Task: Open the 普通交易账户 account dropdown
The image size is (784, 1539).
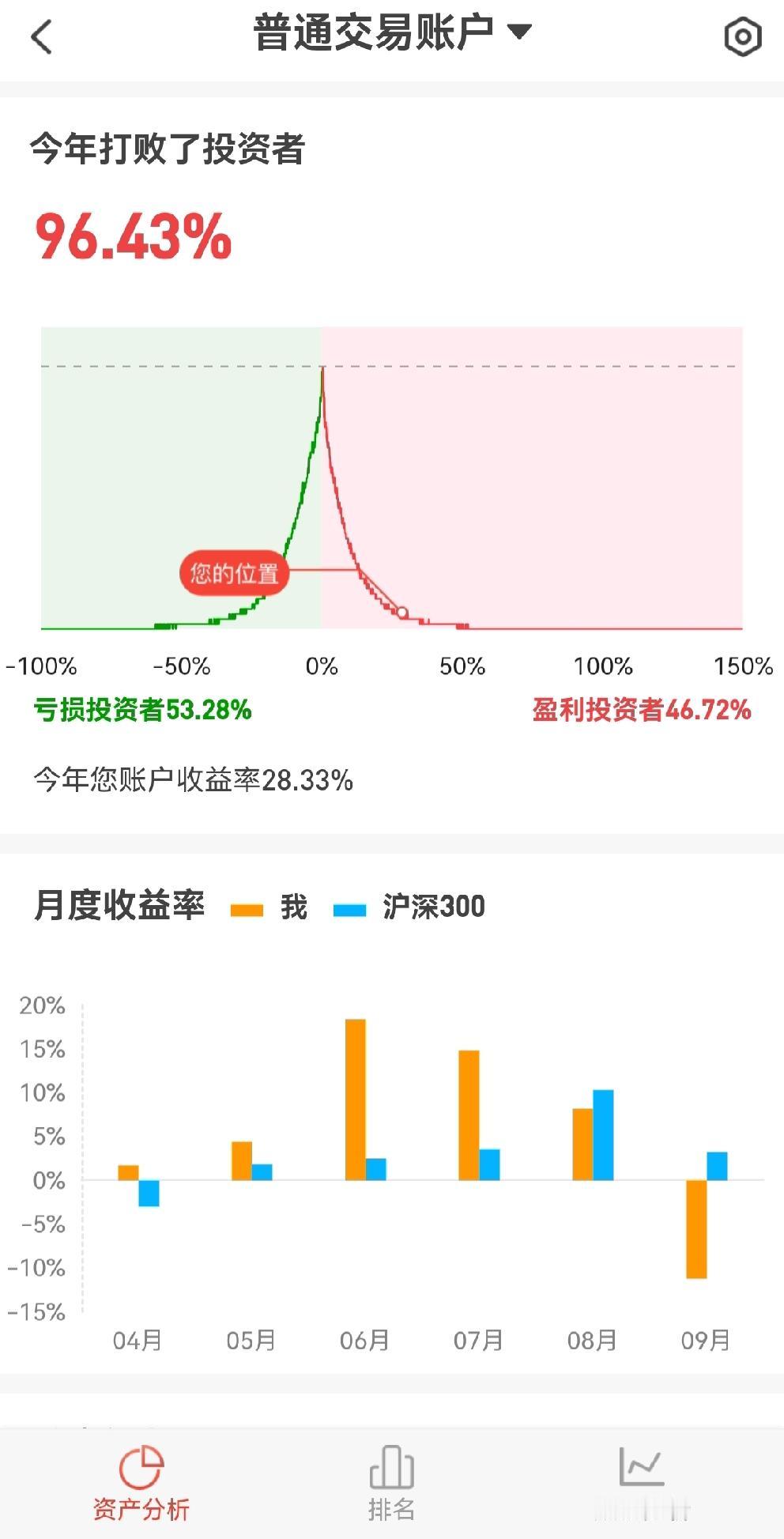Action: (378, 33)
